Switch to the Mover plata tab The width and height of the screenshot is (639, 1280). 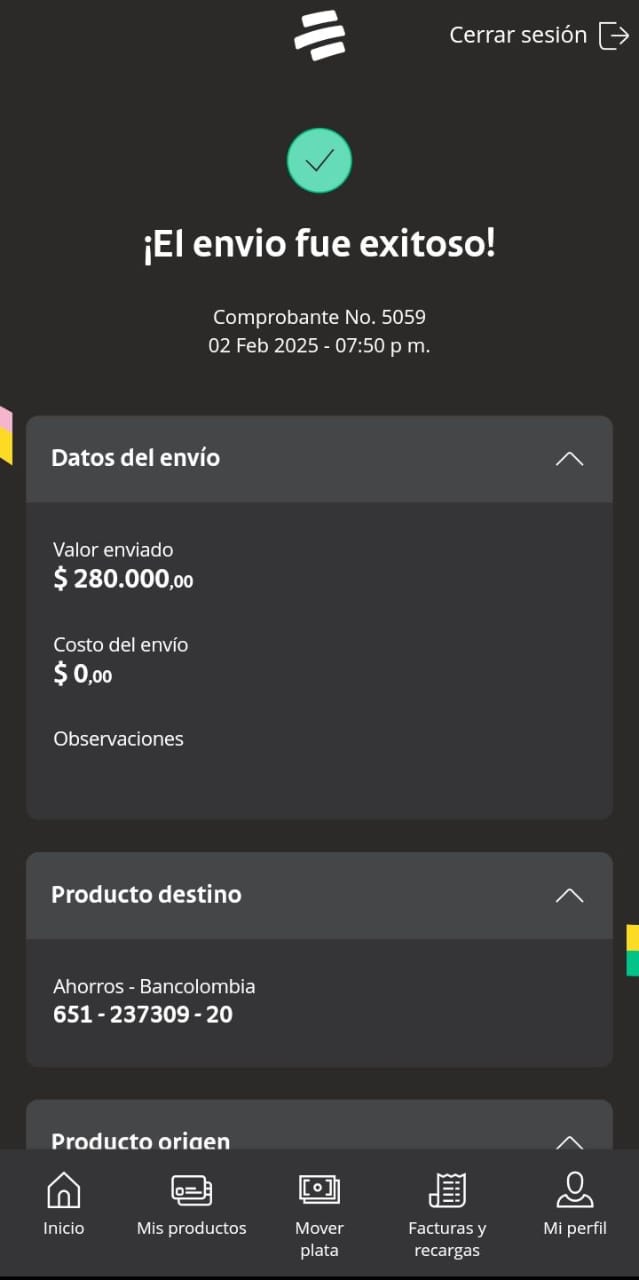[x=319, y=1210]
